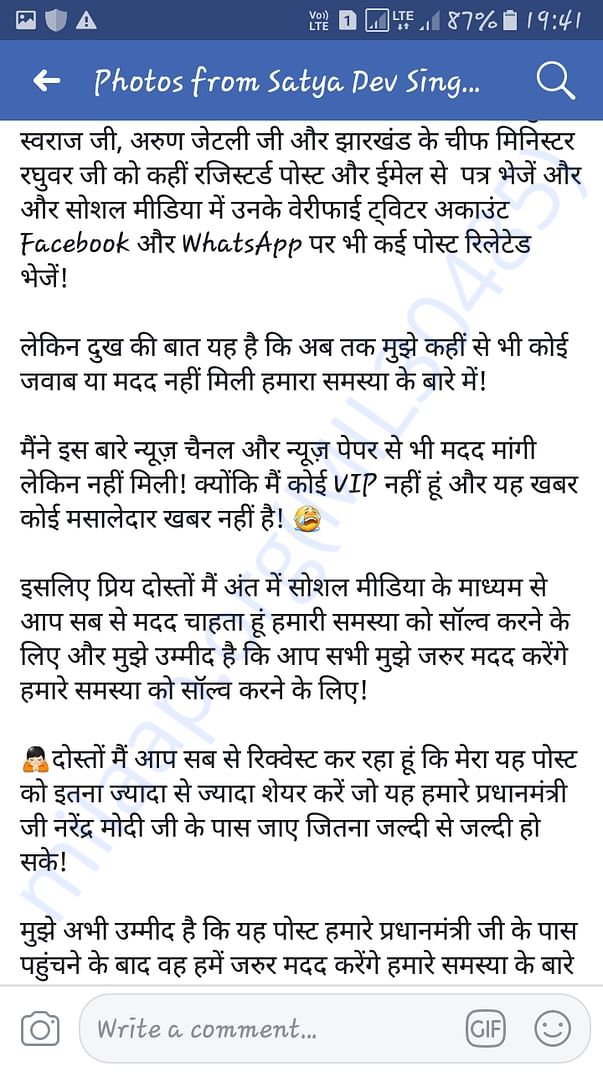Tap the camera icon to attach a photo

tap(40, 1028)
